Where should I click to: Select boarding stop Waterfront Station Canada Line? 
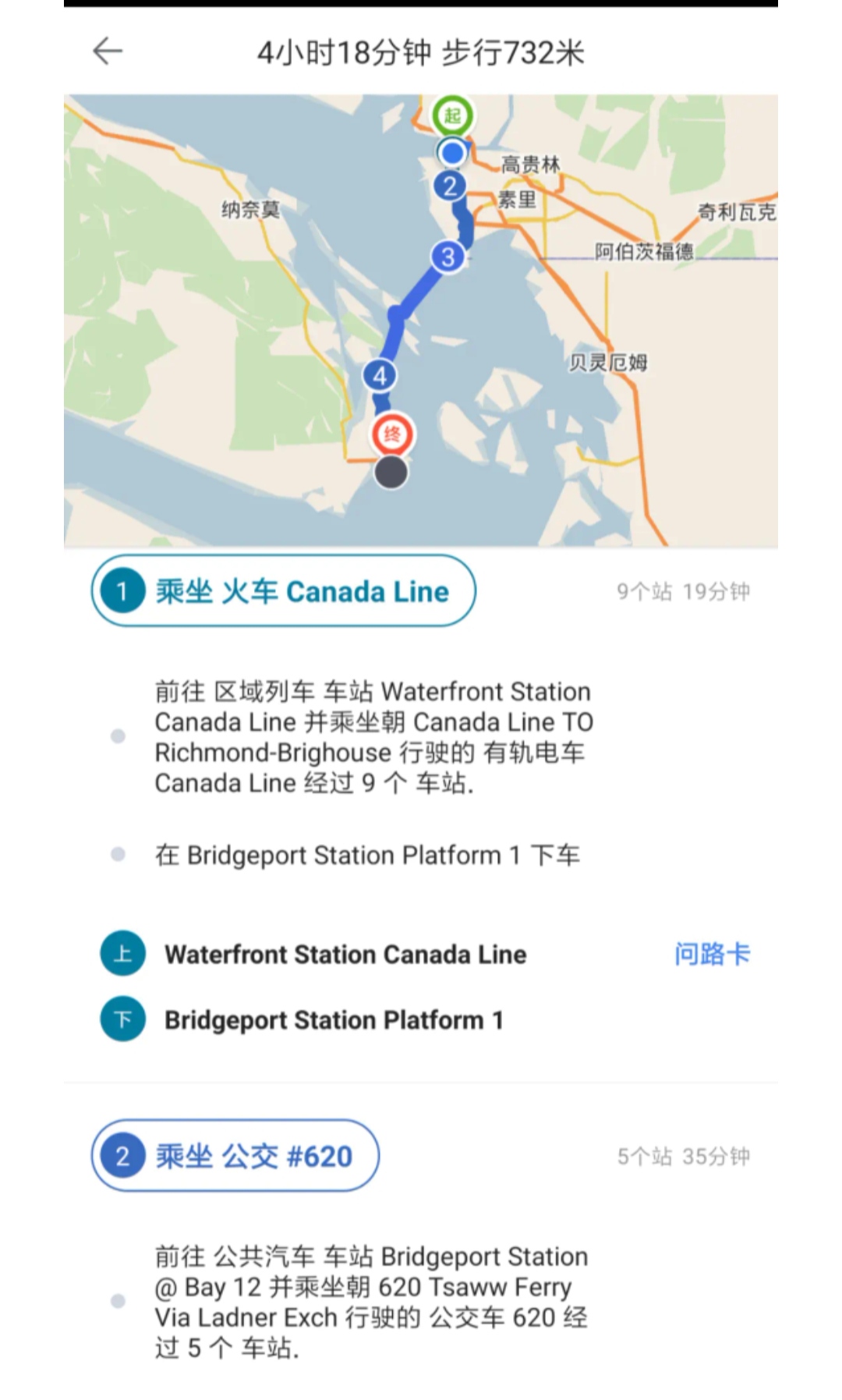tap(345, 954)
